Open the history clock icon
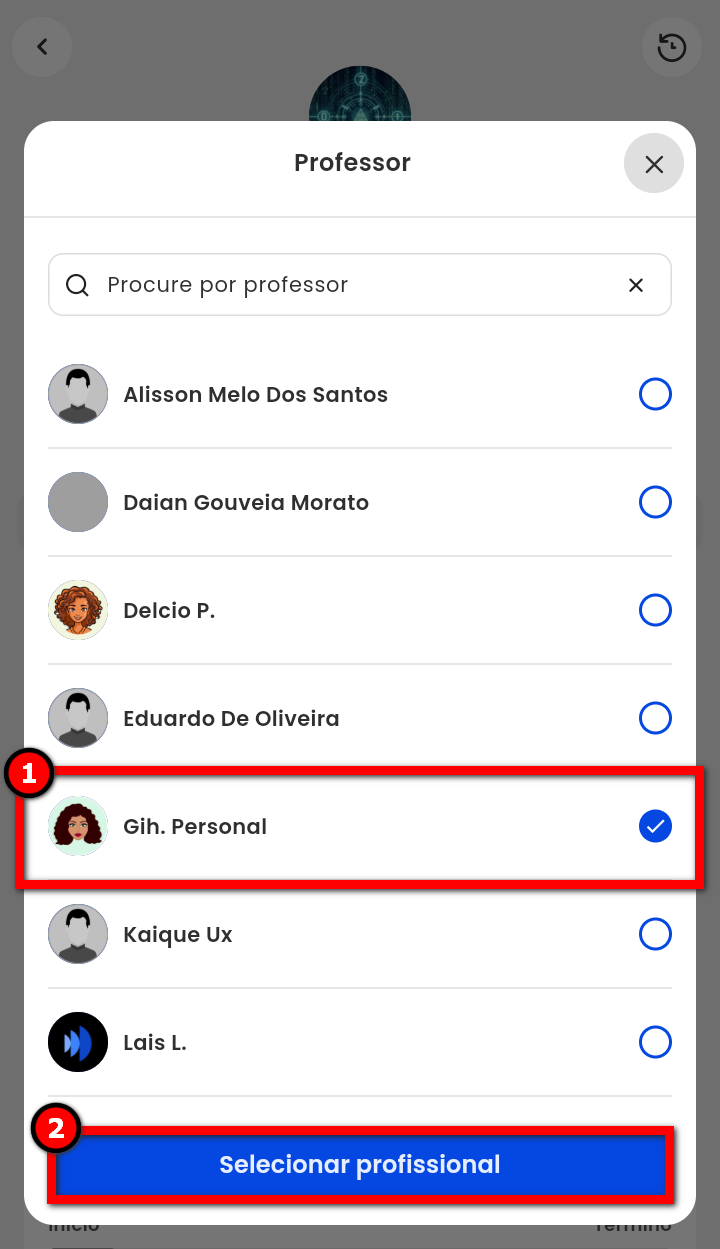Screen dimensions: 720x1249 click(x=671, y=47)
